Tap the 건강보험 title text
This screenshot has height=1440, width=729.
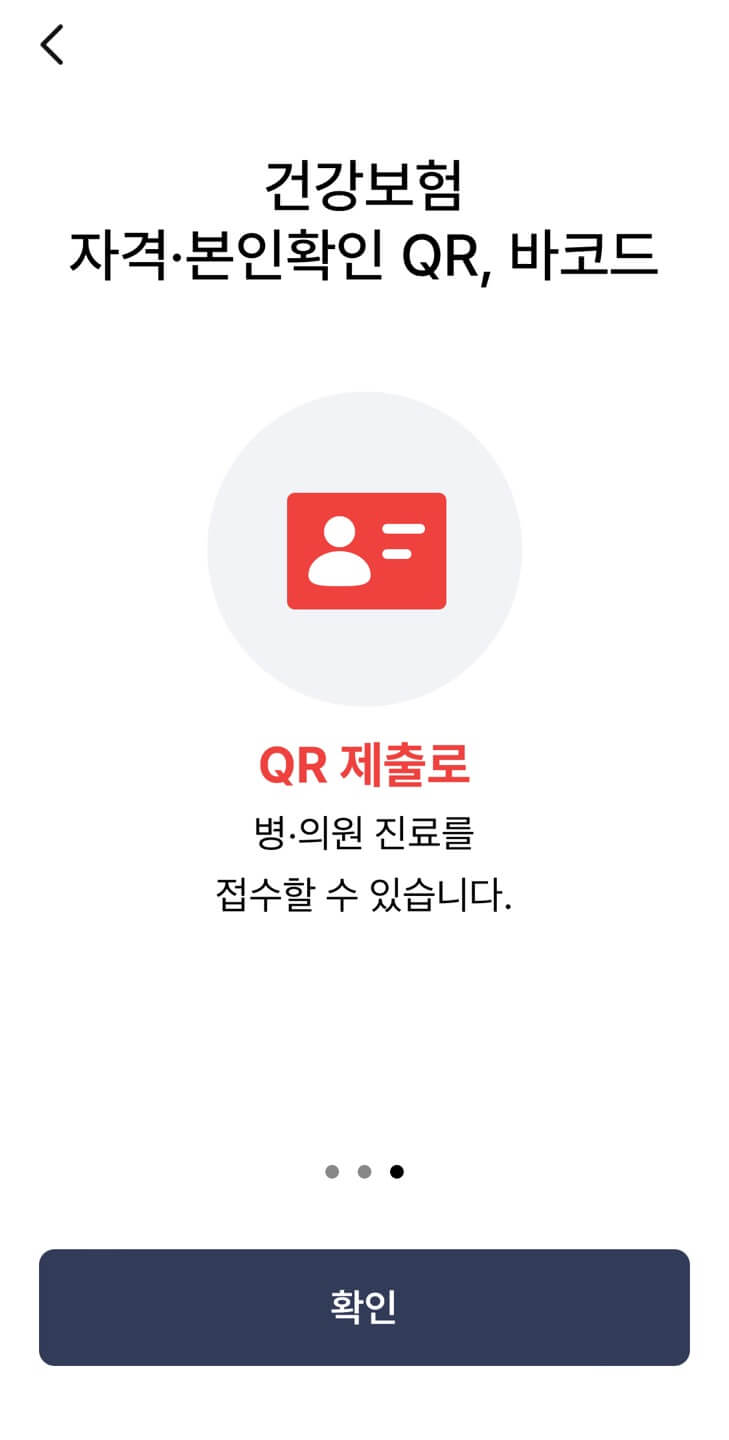tap(364, 185)
